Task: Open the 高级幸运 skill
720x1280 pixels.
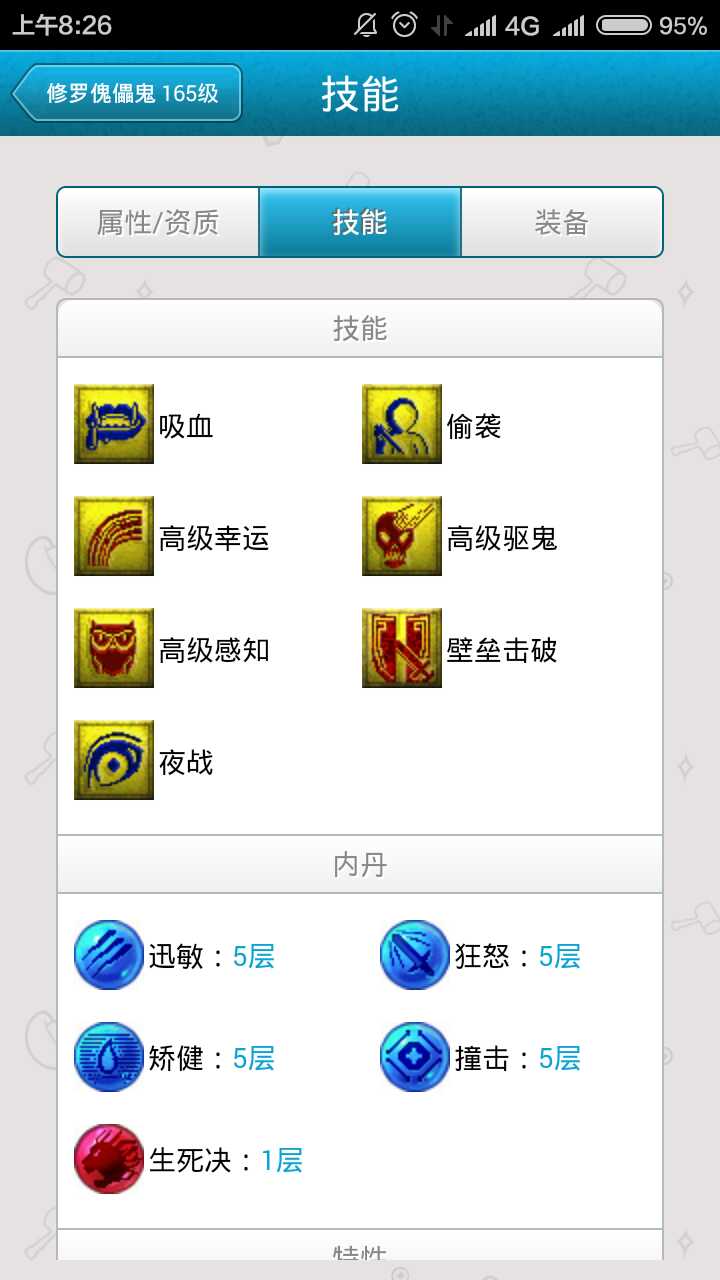Action: pyautogui.click(x=114, y=537)
